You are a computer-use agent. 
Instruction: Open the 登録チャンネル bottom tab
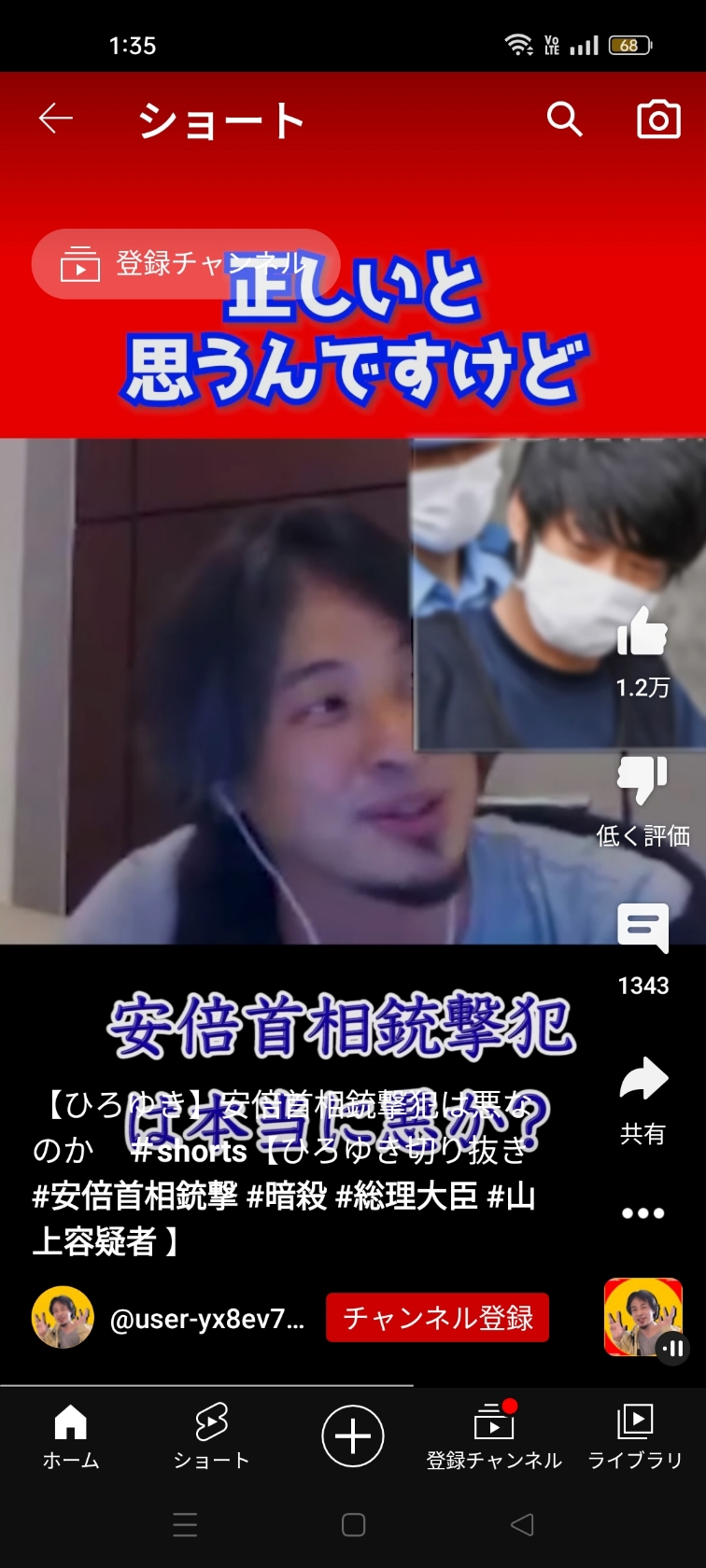[494, 1437]
